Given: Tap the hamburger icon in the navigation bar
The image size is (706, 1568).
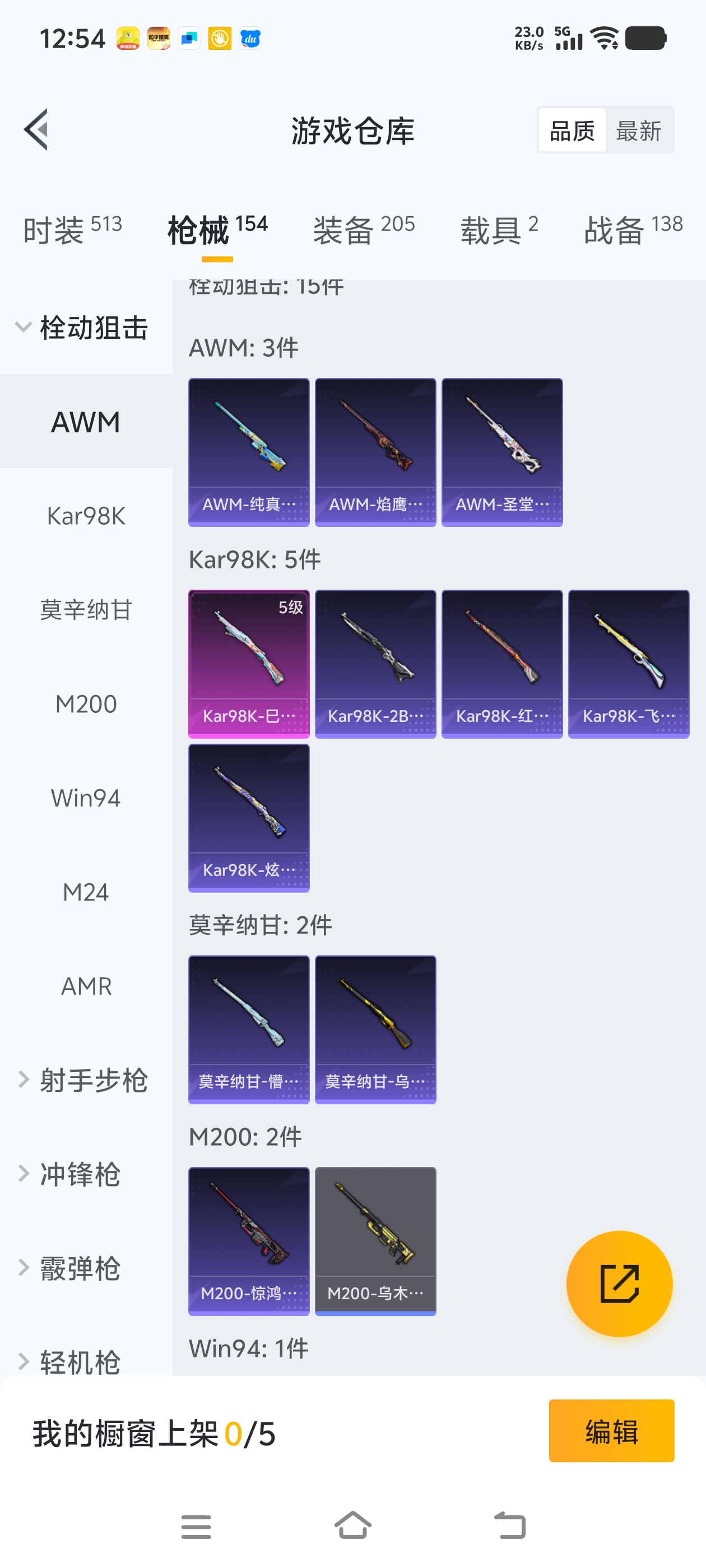Looking at the screenshot, I should pyautogui.click(x=196, y=1526).
